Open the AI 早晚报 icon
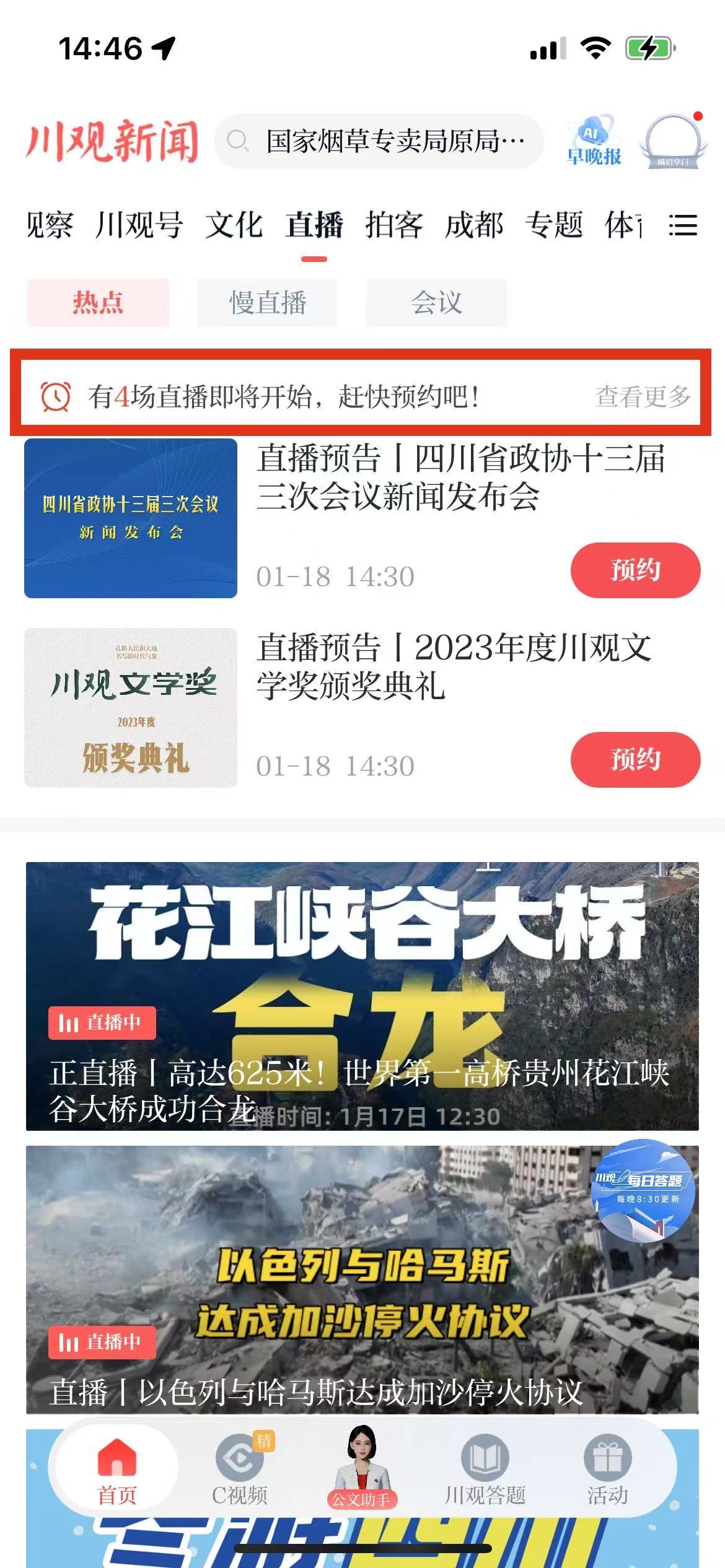Screen dimensions: 725x1568 [x=594, y=142]
